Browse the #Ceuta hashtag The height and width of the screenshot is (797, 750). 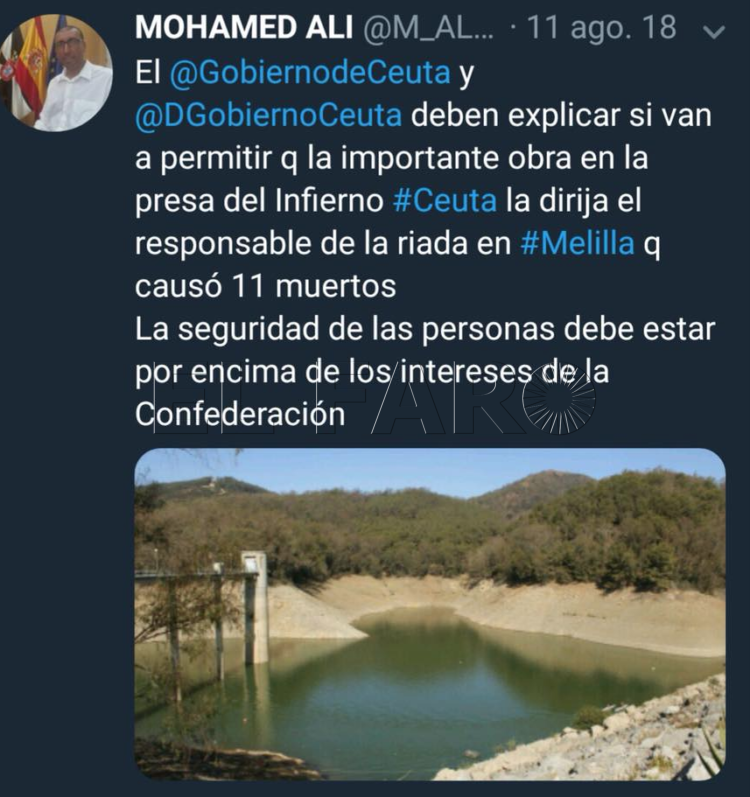click(x=444, y=200)
